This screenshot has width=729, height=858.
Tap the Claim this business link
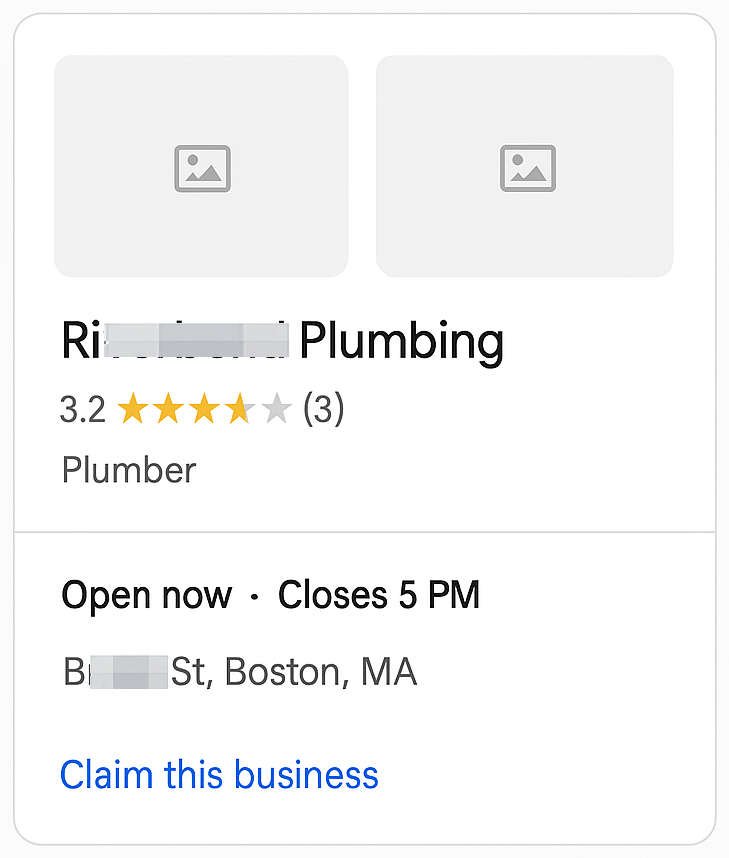click(x=219, y=775)
